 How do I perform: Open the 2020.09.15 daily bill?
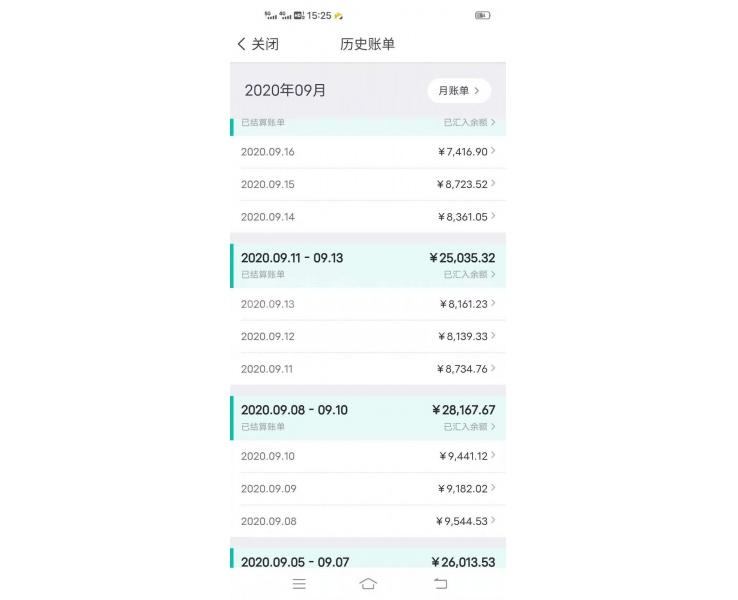[x=367, y=185]
